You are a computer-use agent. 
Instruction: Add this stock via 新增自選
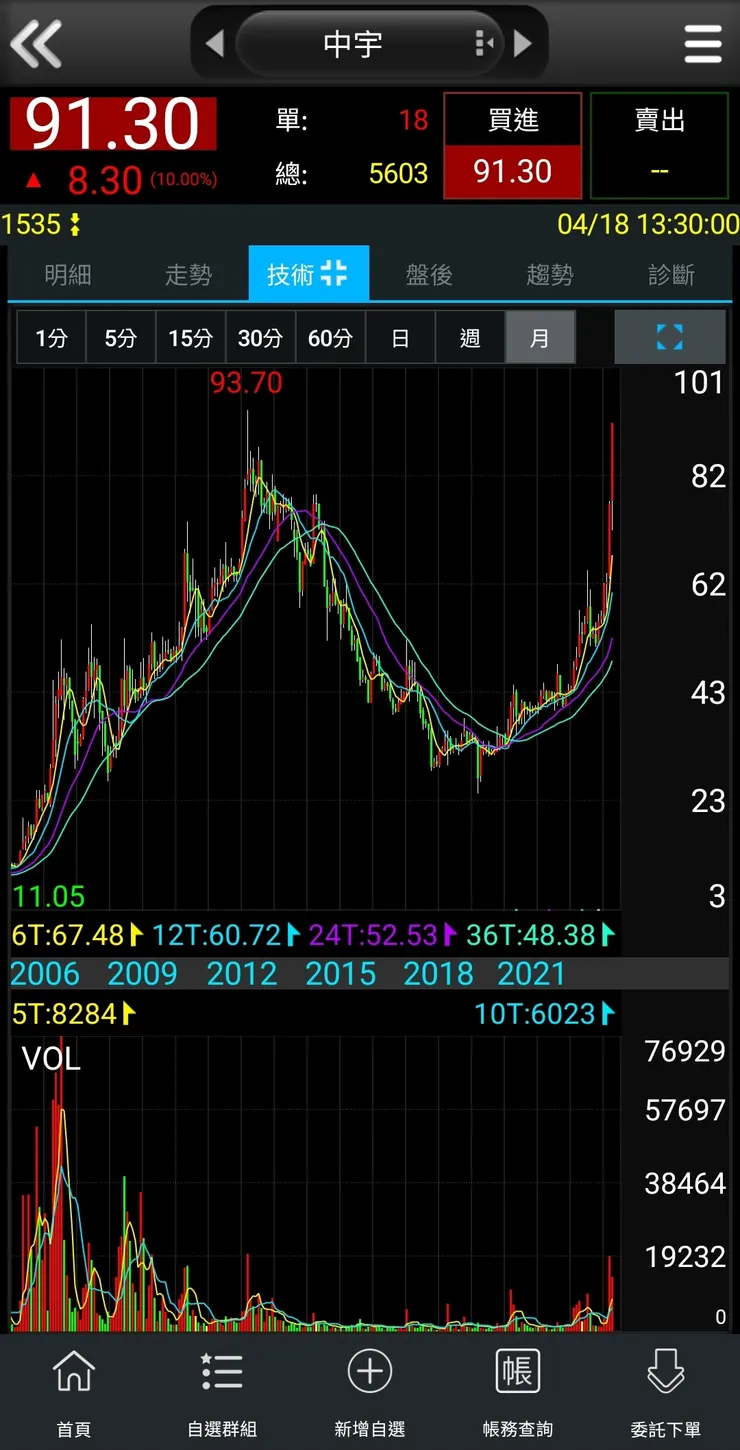(369, 1391)
